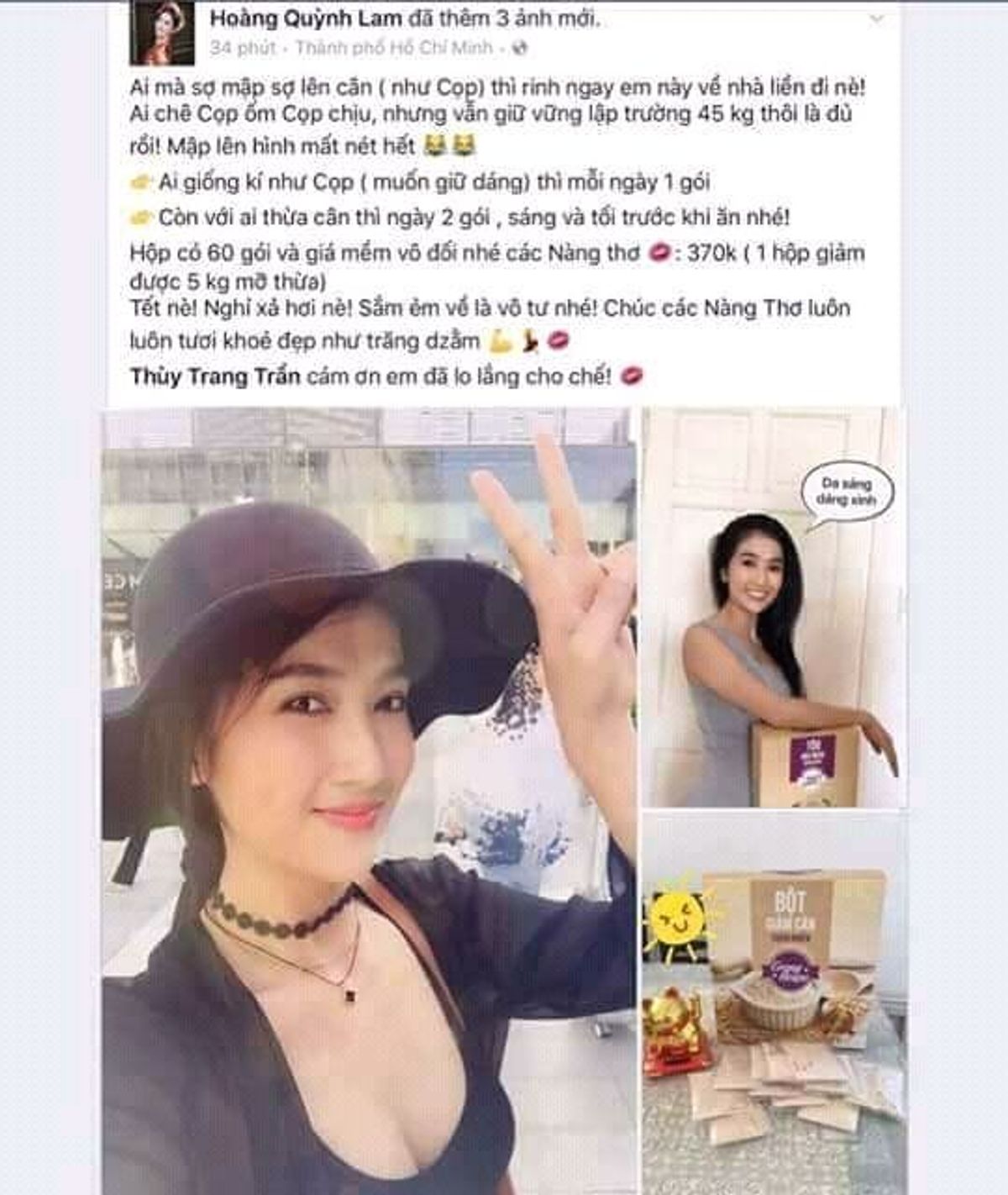
Task: Expand the post options chevron
Action: click(x=875, y=18)
